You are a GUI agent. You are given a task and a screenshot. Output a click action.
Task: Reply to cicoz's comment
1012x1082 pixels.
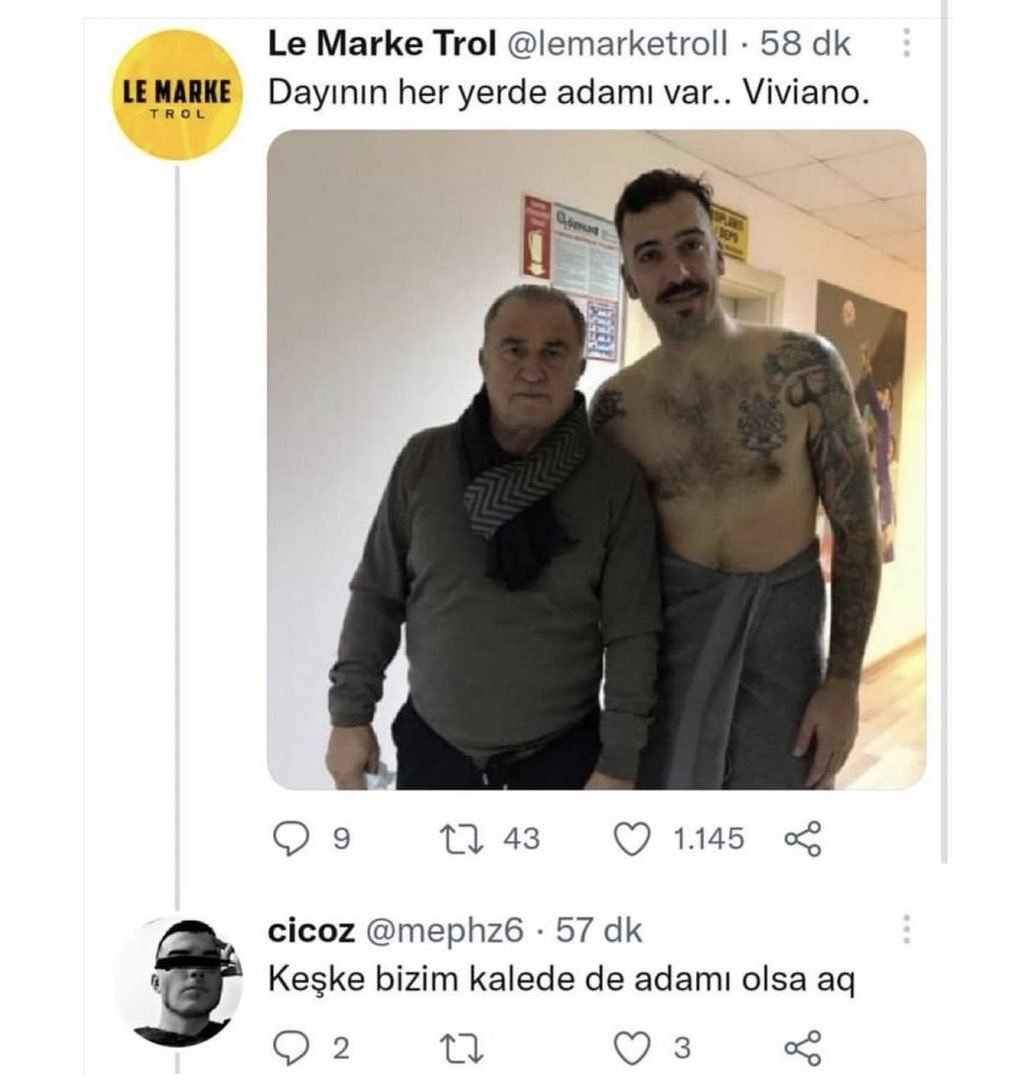290,1048
